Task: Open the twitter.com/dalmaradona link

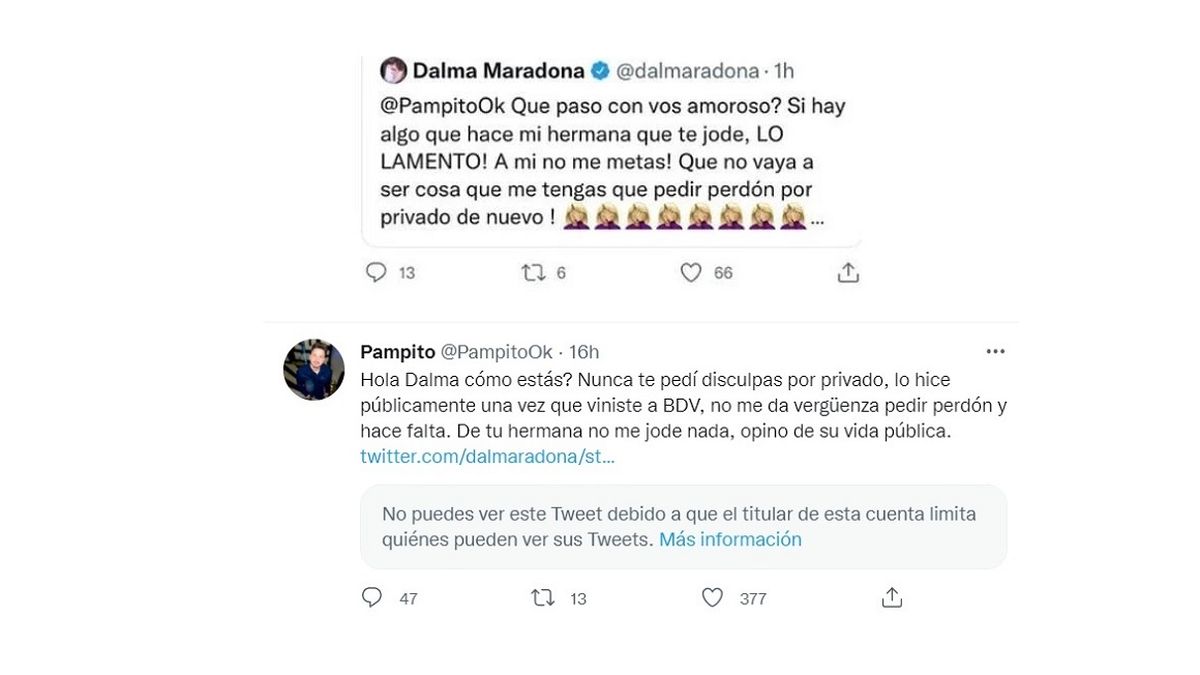Action: pos(487,456)
